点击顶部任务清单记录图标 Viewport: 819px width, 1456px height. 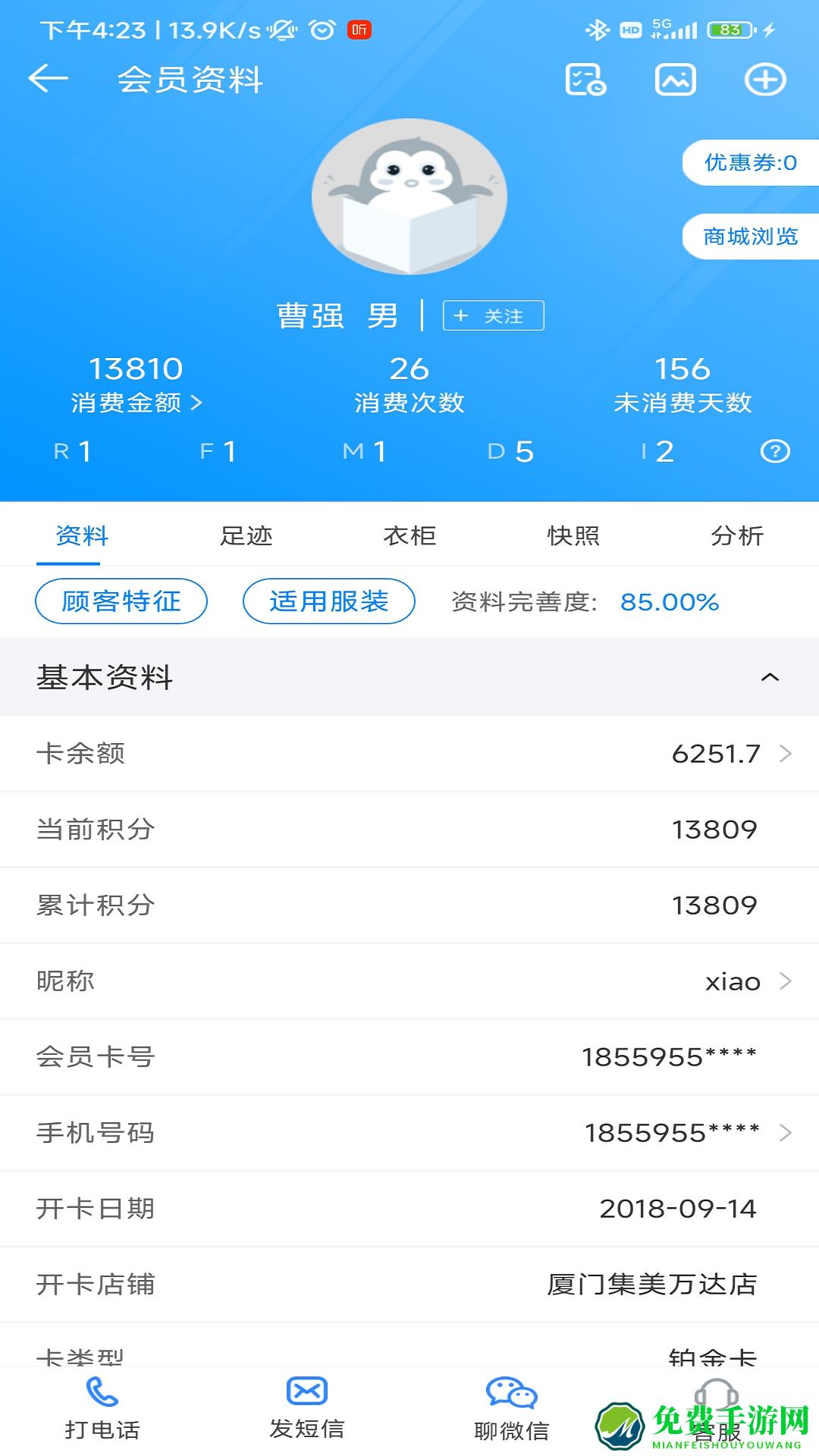coord(585,80)
